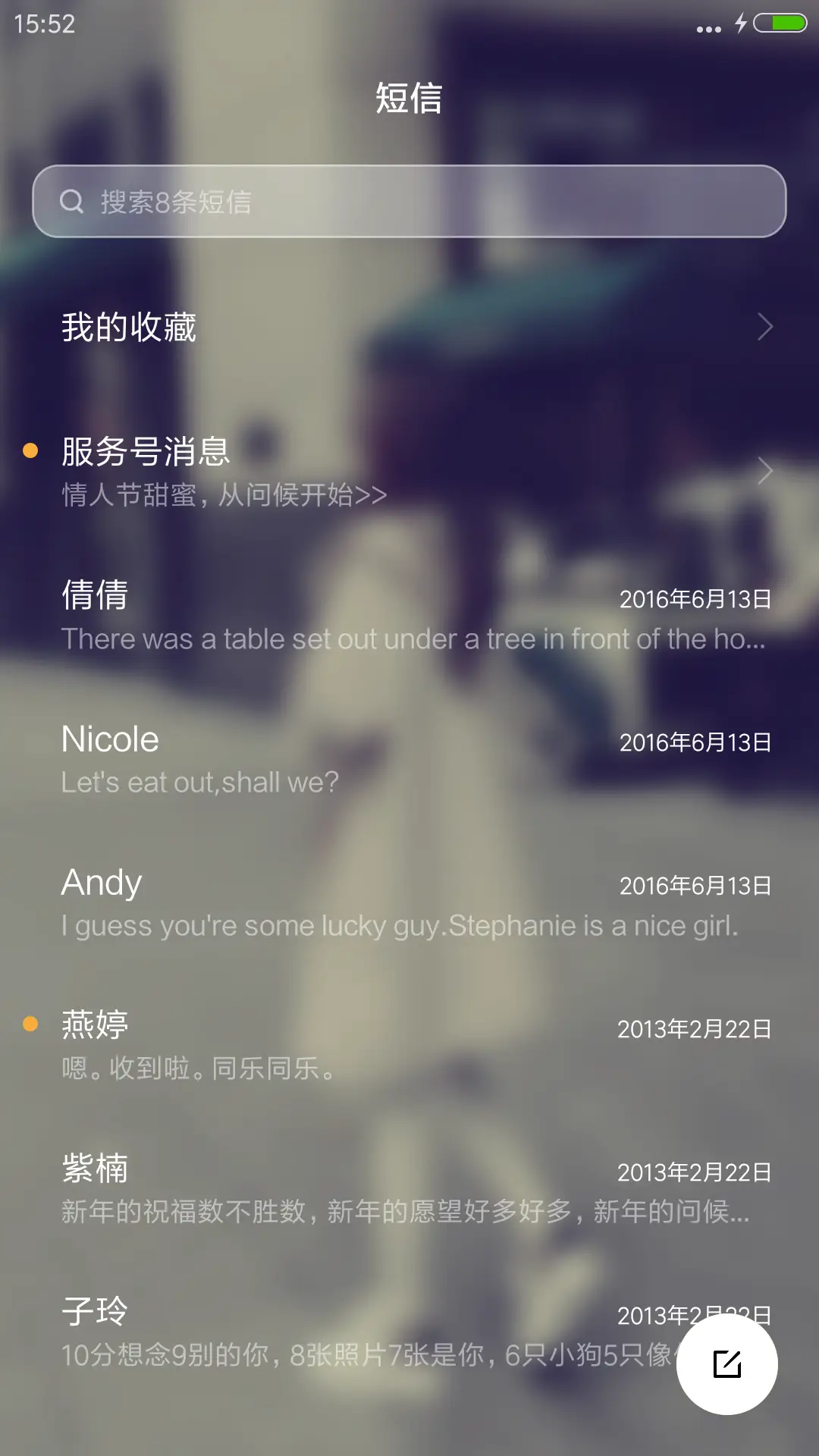Tap the orange unread dot beside 燕婷
This screenshot has width=819, height=1456.
pyautogui.click(x=29, y=1022)
